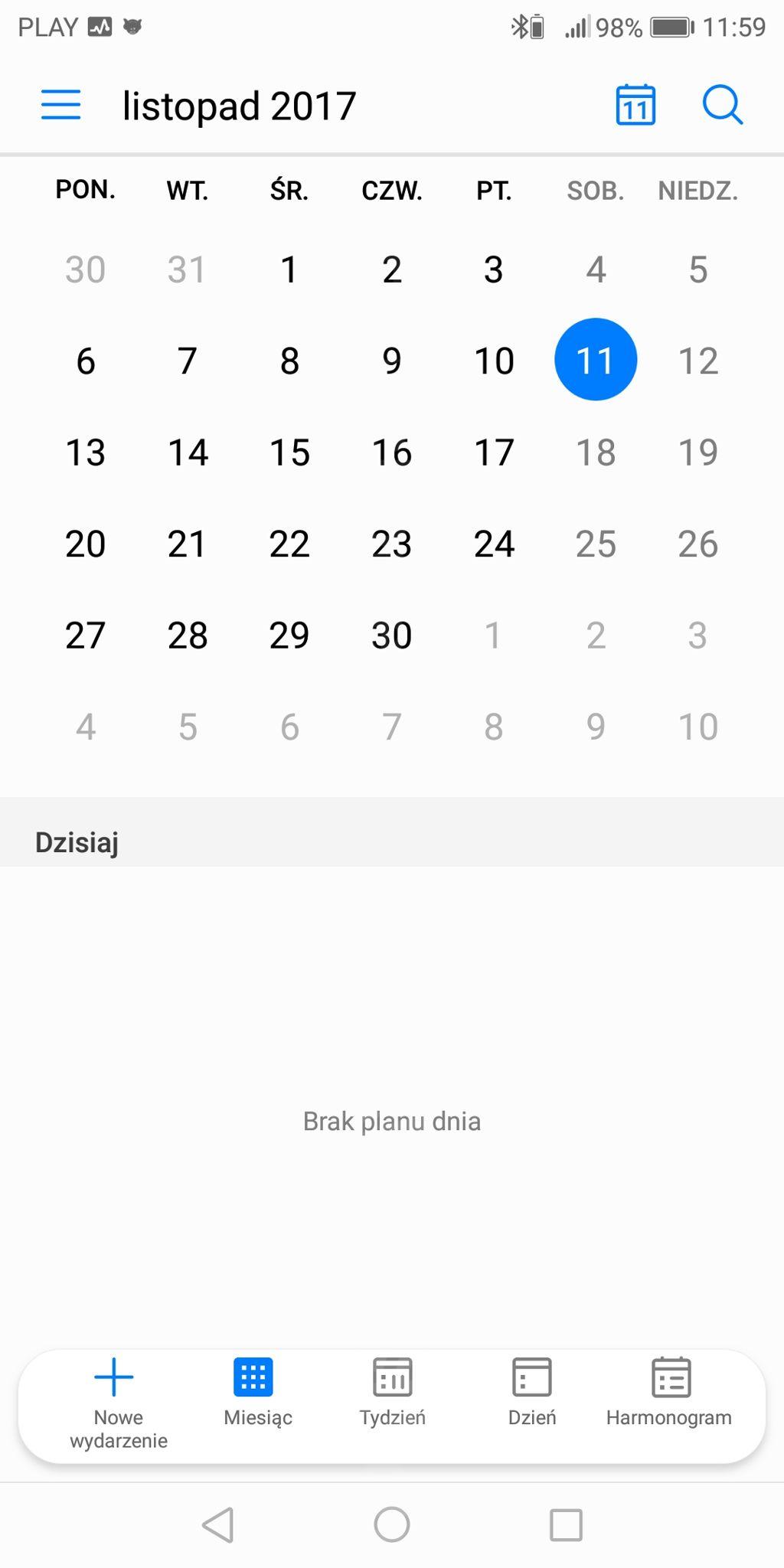784x1568 pixels.
Task: Go back with the system back button
Action: [x=218, y=1524]
